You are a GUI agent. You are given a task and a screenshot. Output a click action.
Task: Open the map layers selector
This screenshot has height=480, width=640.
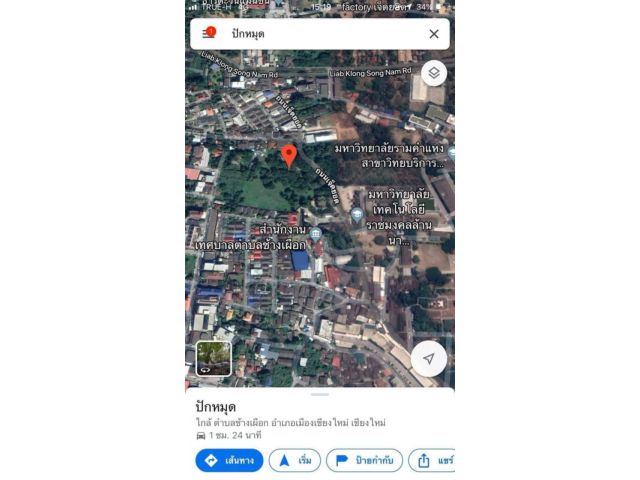click(434, 73)
